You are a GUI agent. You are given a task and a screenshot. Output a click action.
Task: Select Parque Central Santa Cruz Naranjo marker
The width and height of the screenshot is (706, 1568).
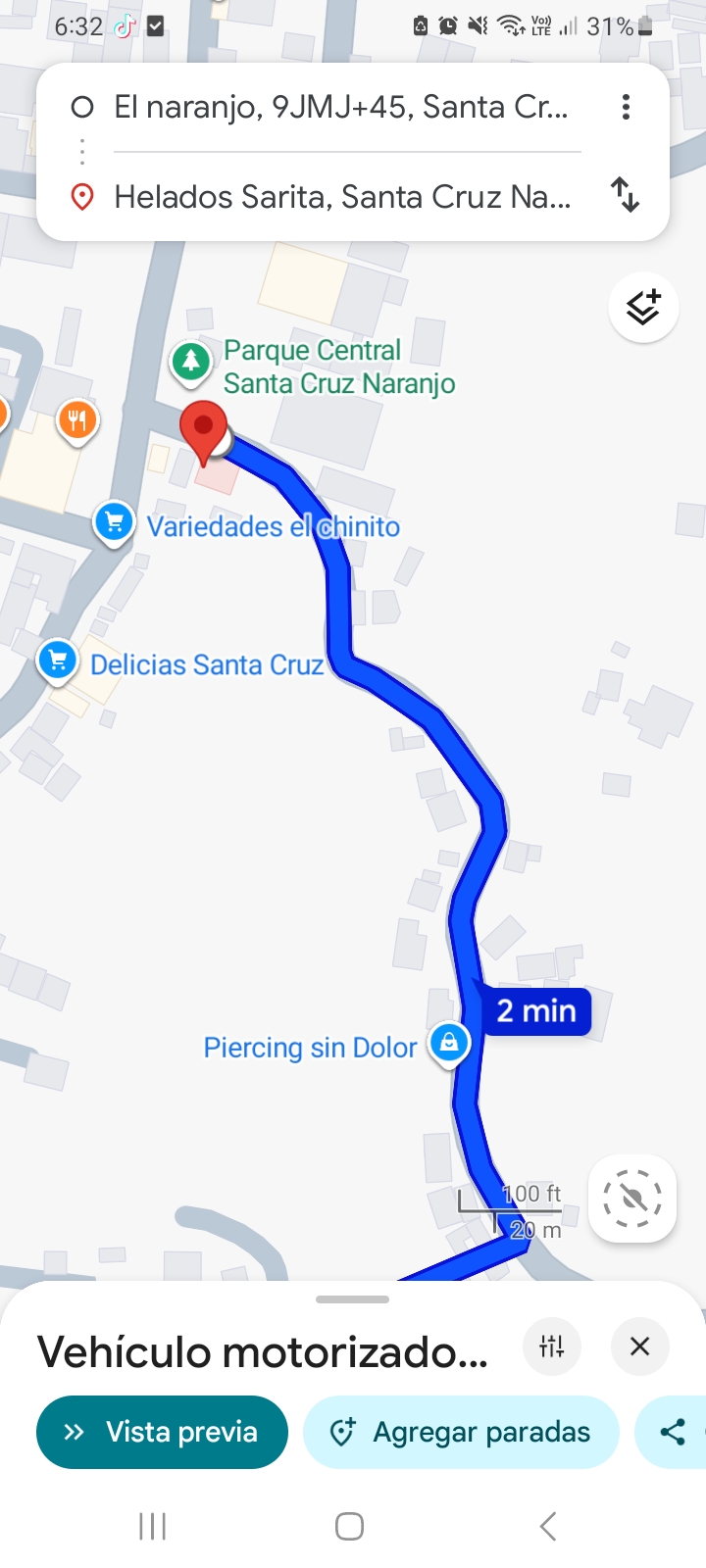tap(191, 362)
